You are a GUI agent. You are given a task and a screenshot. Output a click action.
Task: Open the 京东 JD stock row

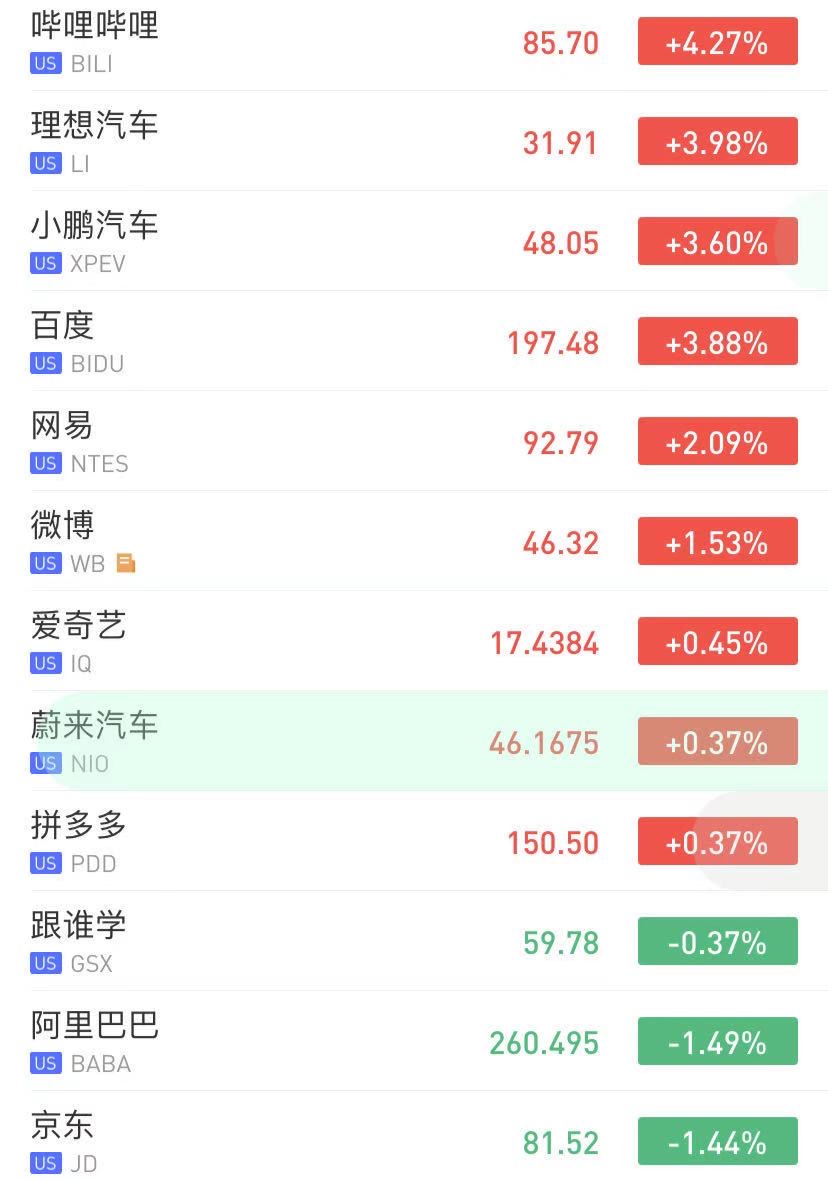point(300,1142)
